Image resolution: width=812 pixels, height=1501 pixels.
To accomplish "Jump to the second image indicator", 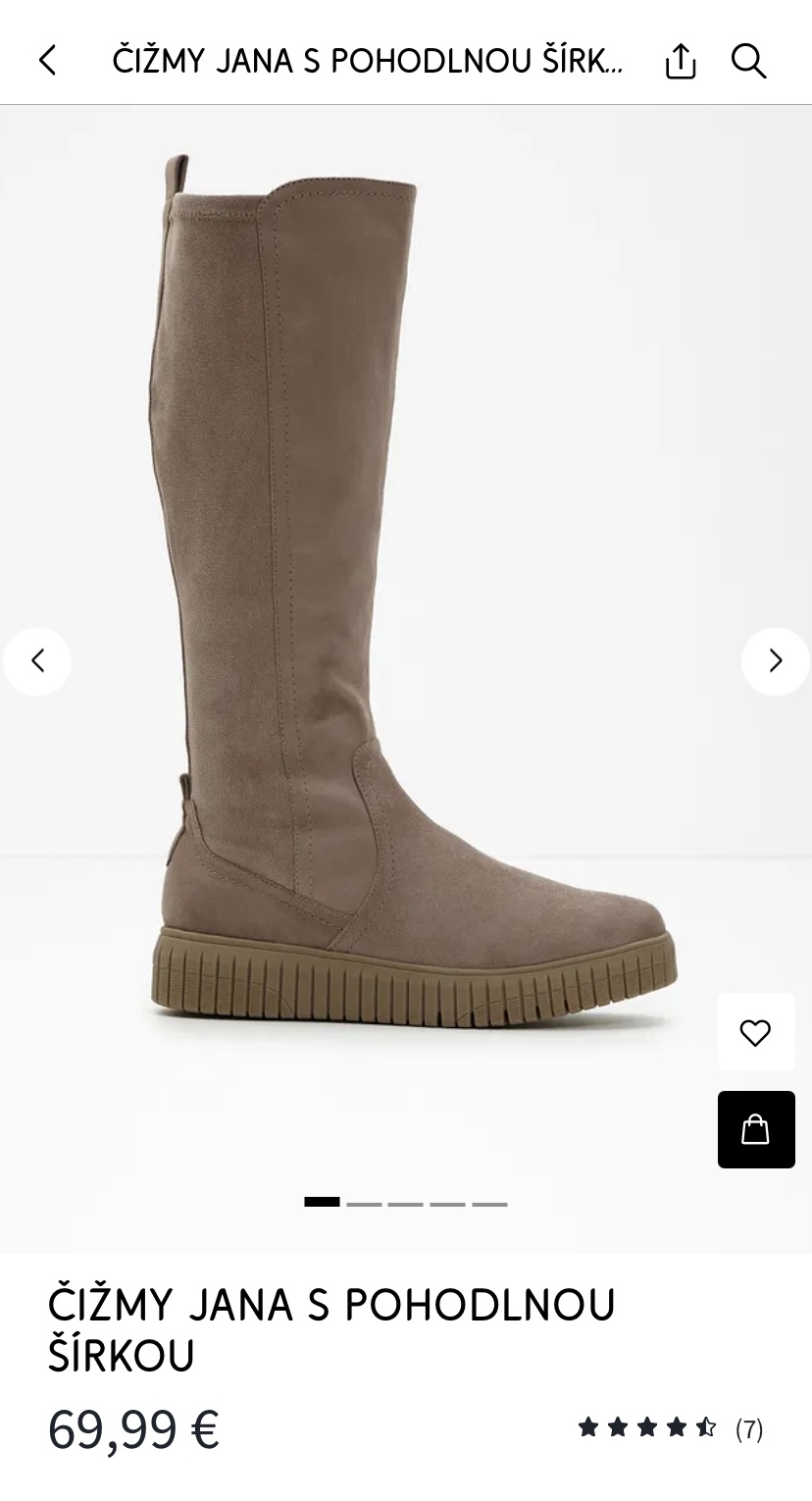I will pyautogui.click(x=364, y=1203).
